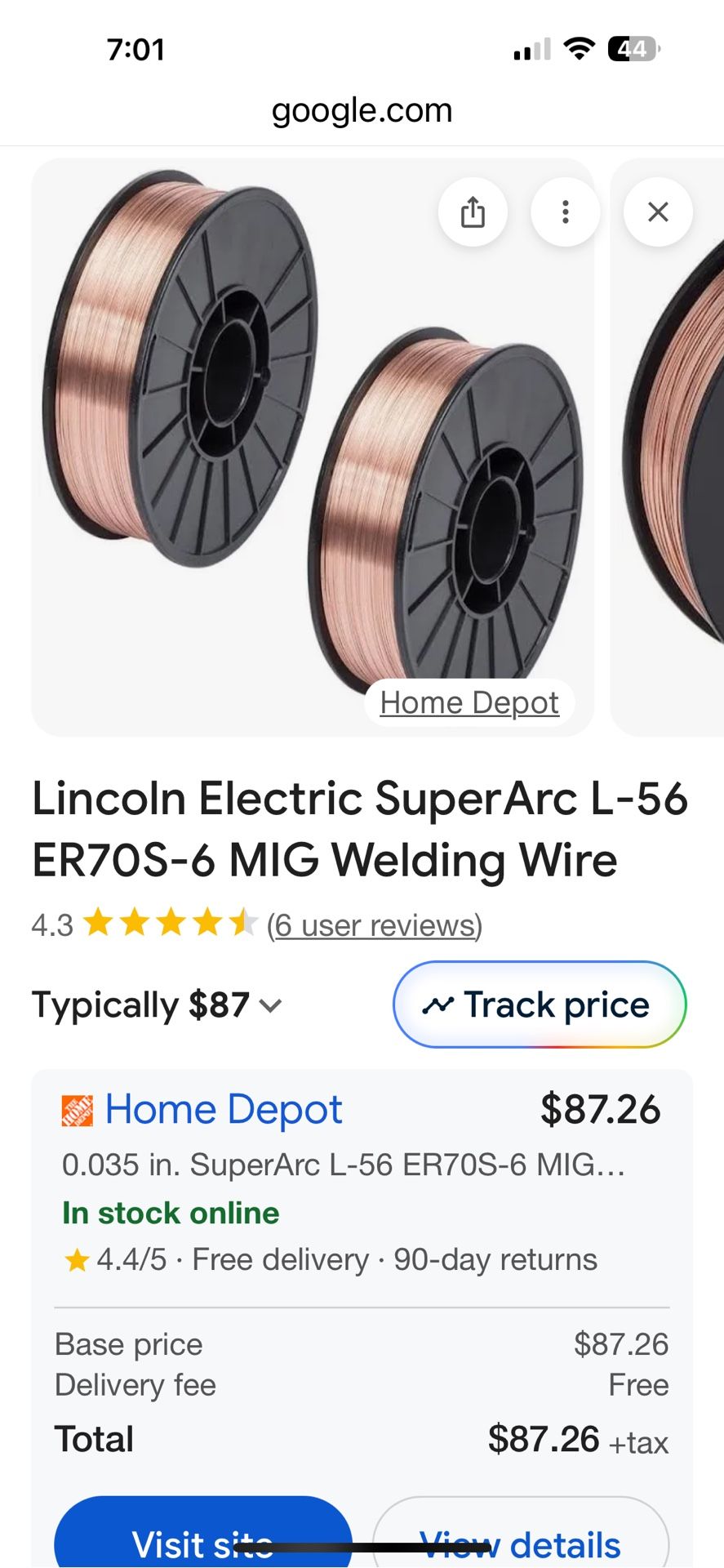Tap the google.com address bar

(x=362, y=110)
